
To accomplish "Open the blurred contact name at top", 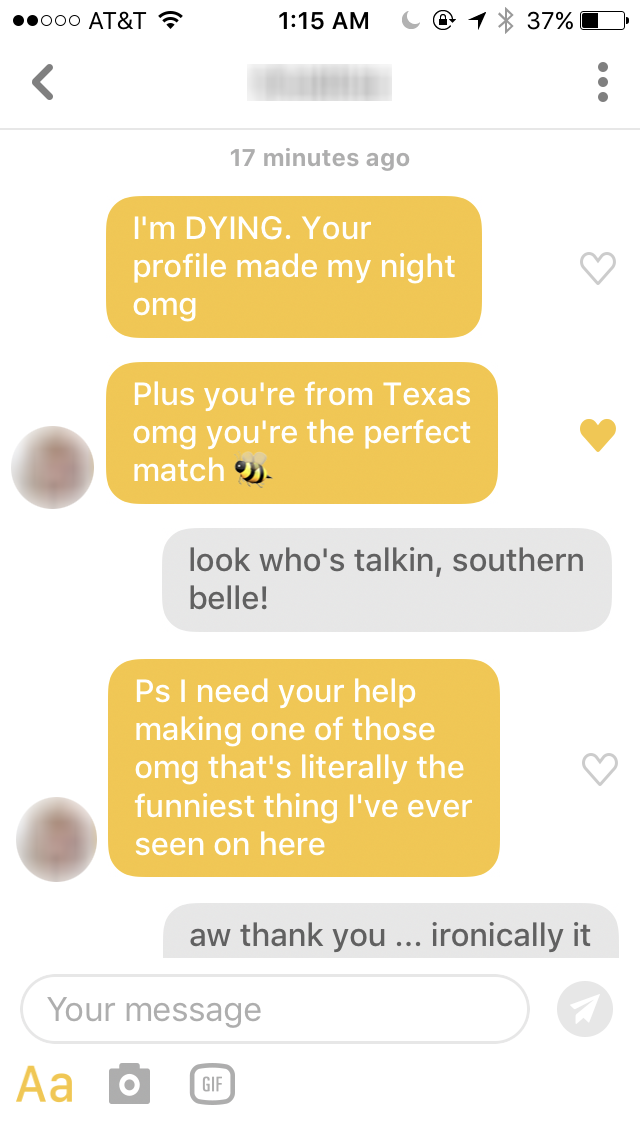I will point(319,82).
